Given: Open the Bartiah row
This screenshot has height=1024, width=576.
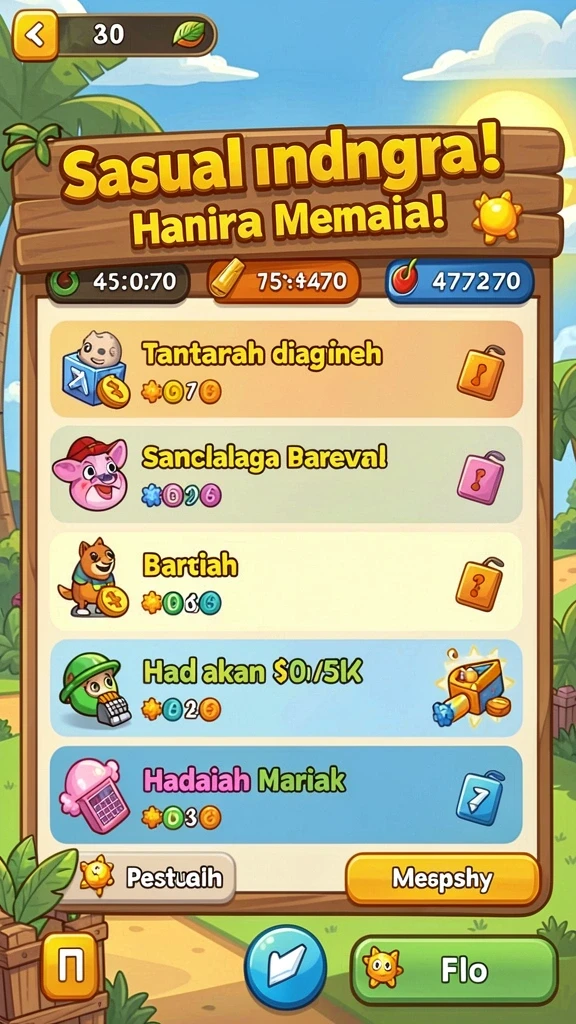Looking at the screenshot, I should 286,582.
